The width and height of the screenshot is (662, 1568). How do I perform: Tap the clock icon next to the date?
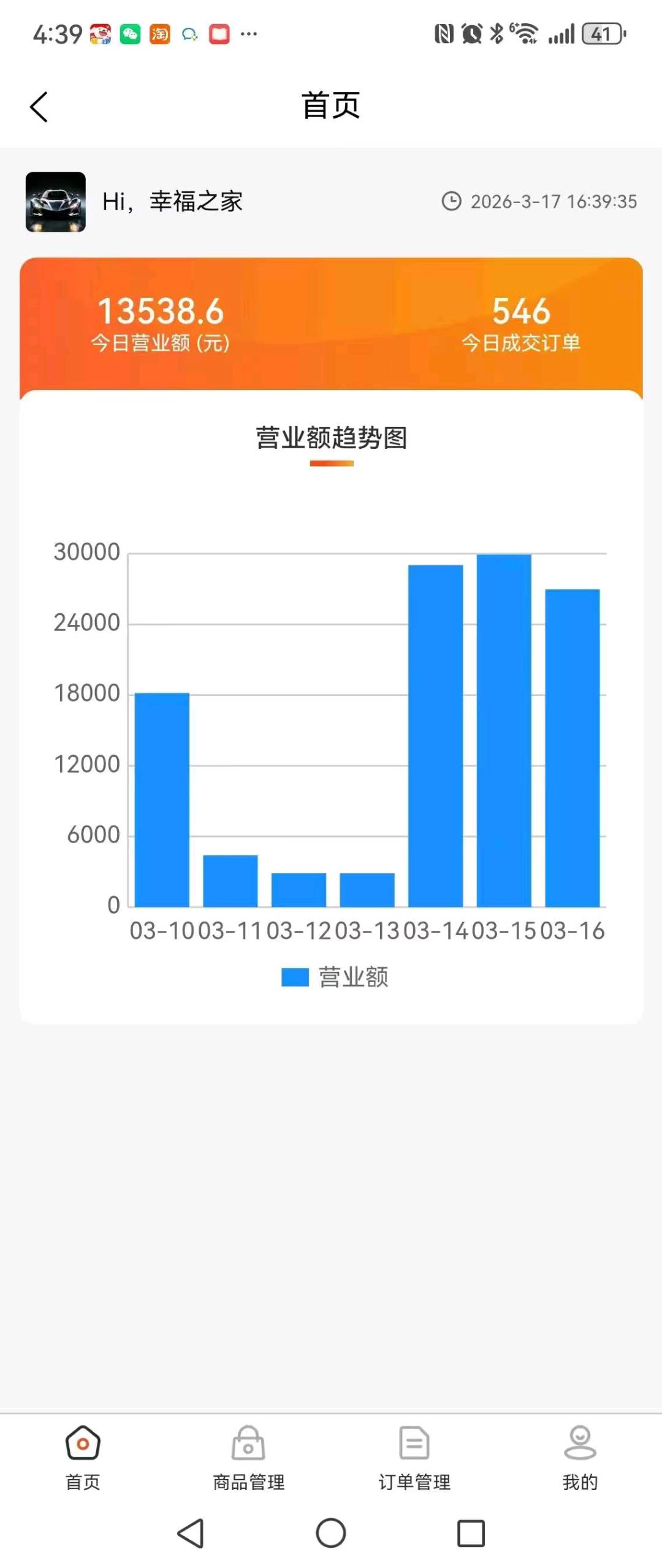click(452, 201)
